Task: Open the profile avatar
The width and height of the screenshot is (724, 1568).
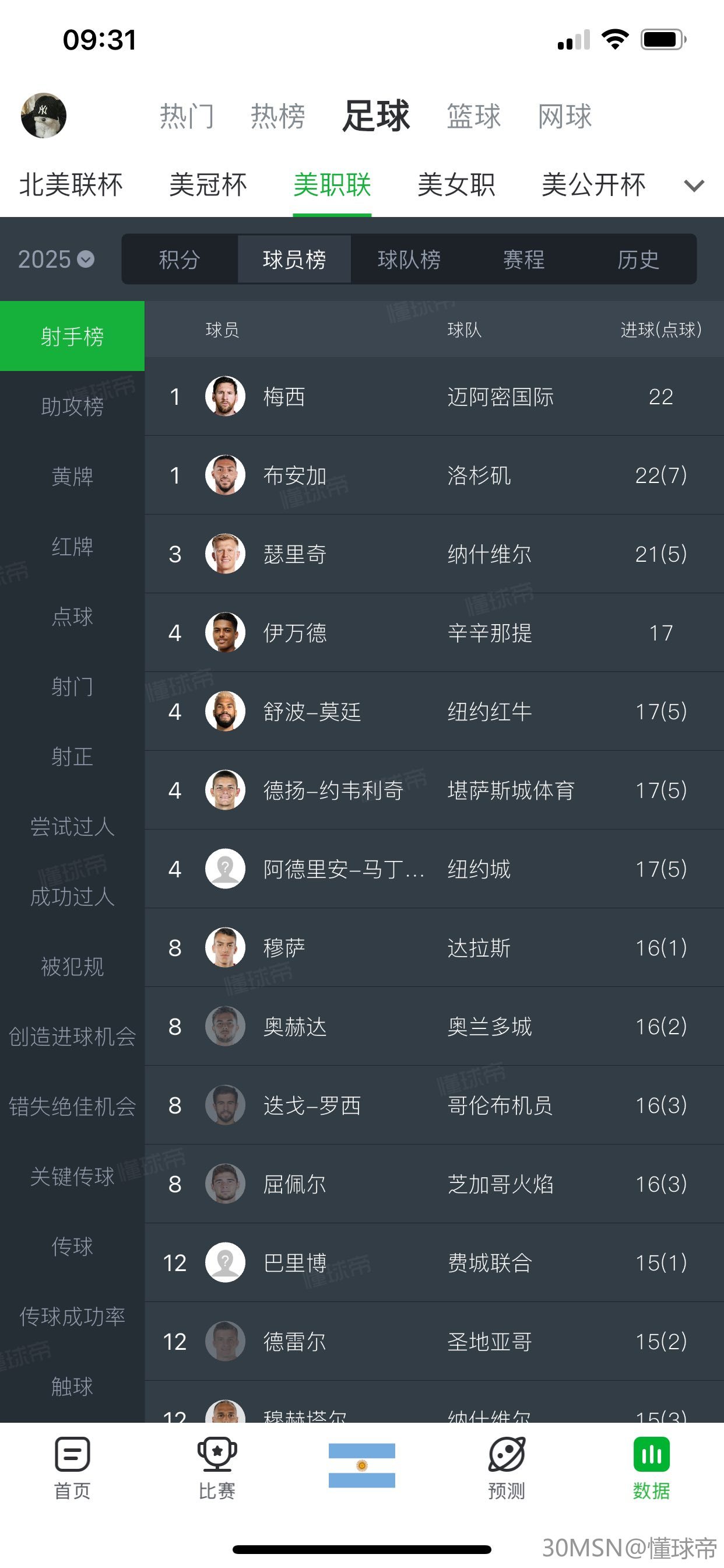Action: click(x=44, y=116)
